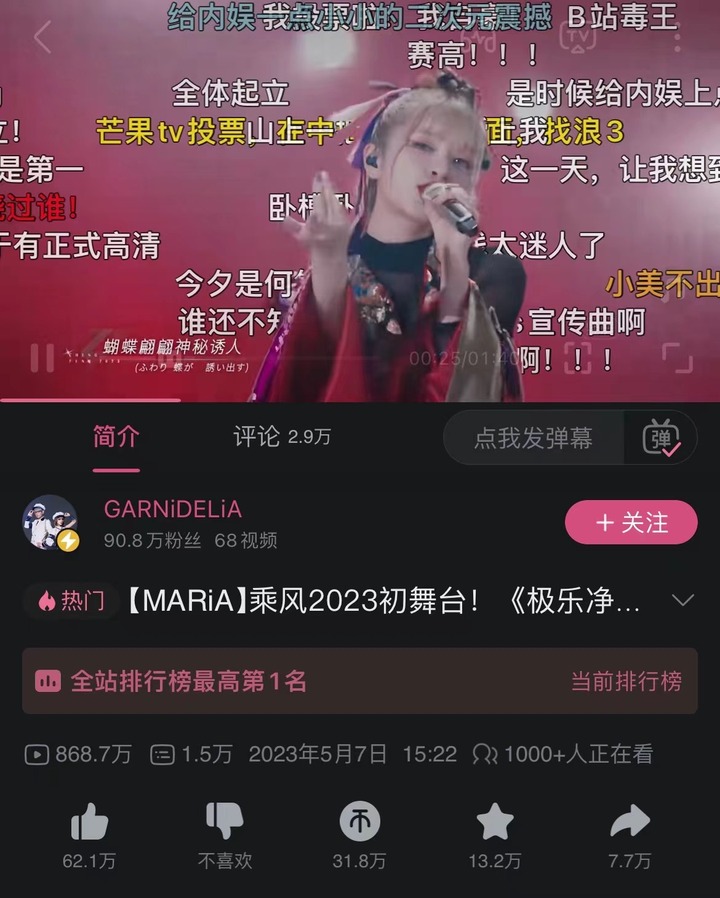Mark the video as 不喜欢
The height and width of the screenshot is (898, 720).
pos(225,823)
